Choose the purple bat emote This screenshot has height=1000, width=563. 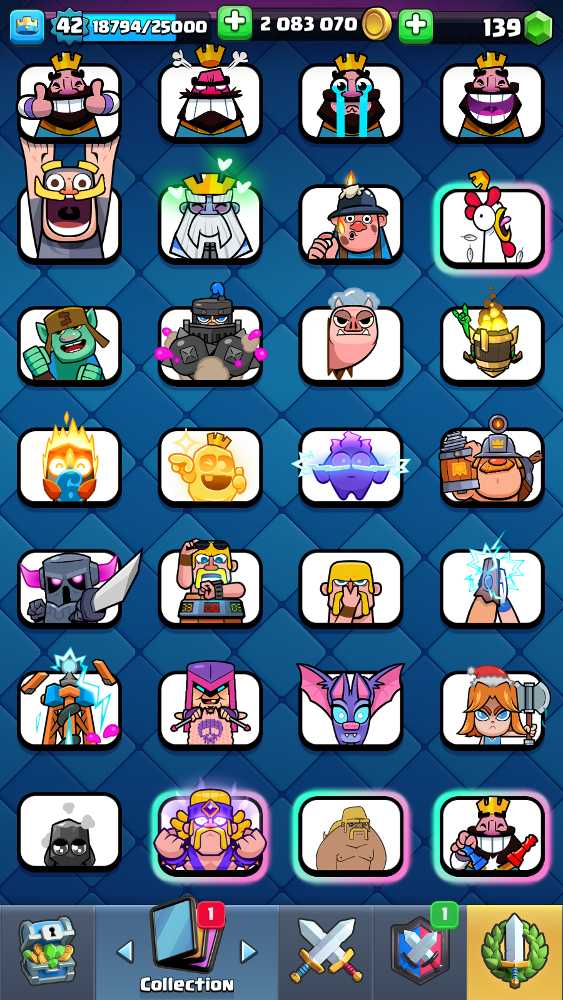coord(351,709)
